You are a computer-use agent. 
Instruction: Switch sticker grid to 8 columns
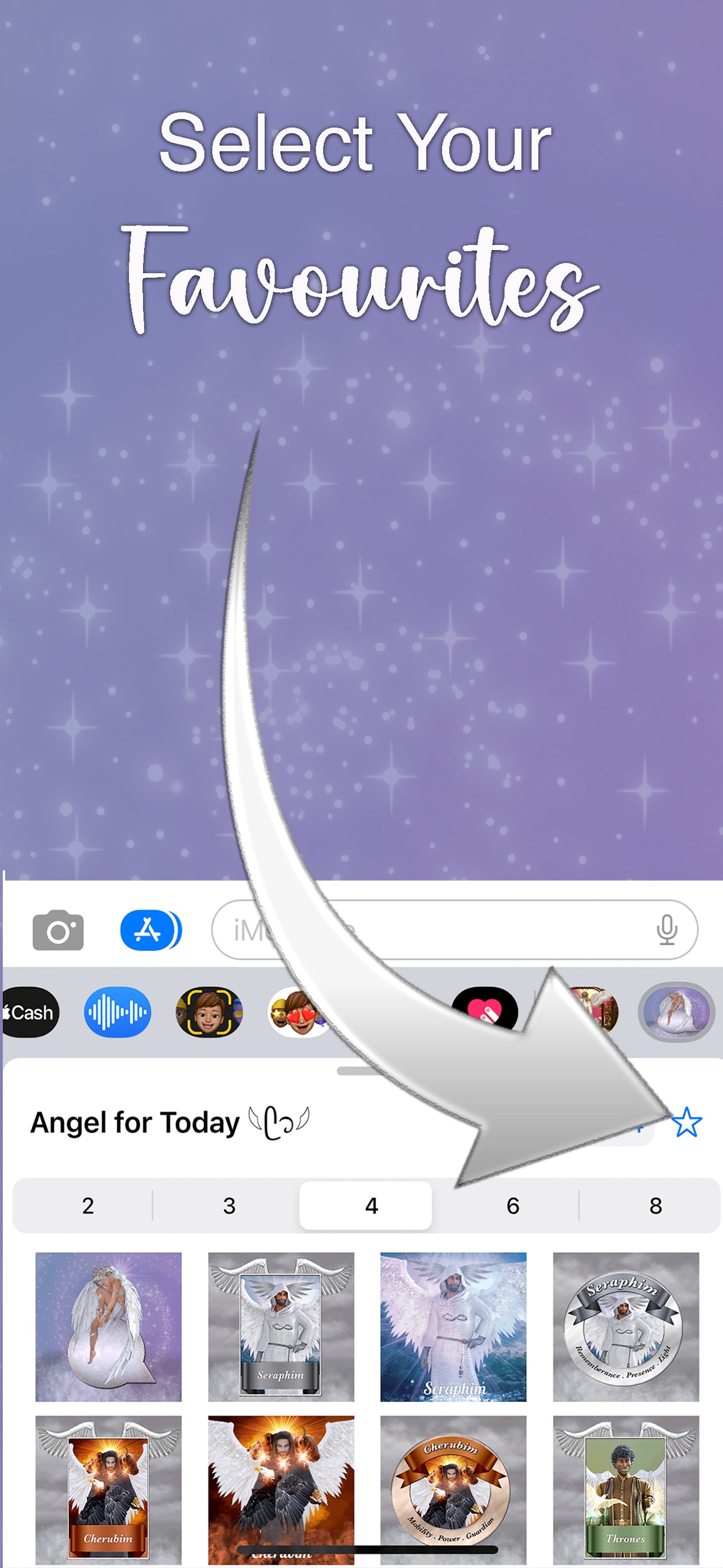pyautogui.click(x=655, y=1206)
